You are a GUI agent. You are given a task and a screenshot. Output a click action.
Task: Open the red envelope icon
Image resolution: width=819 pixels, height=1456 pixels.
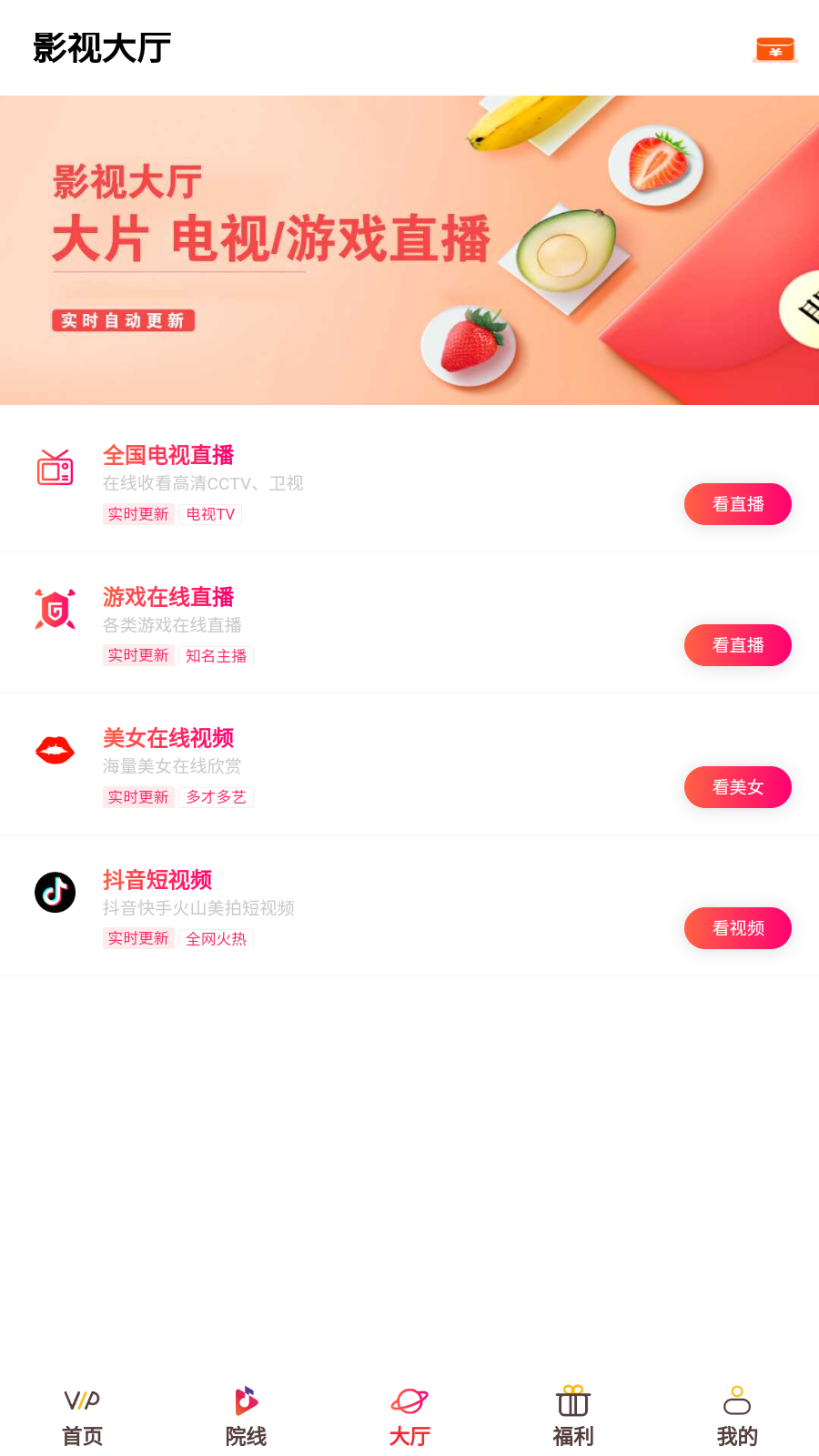pyautogui.click(x=774, y=50)
